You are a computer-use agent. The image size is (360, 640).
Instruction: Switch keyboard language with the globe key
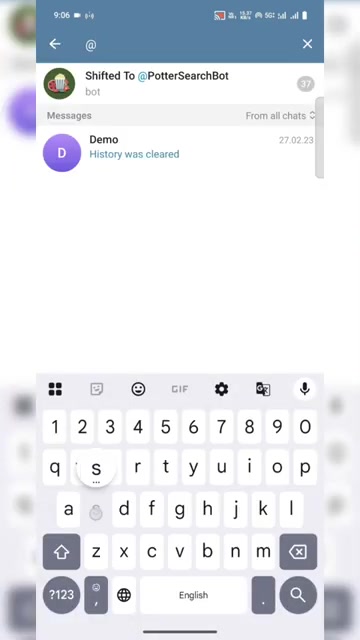[124, 595]
